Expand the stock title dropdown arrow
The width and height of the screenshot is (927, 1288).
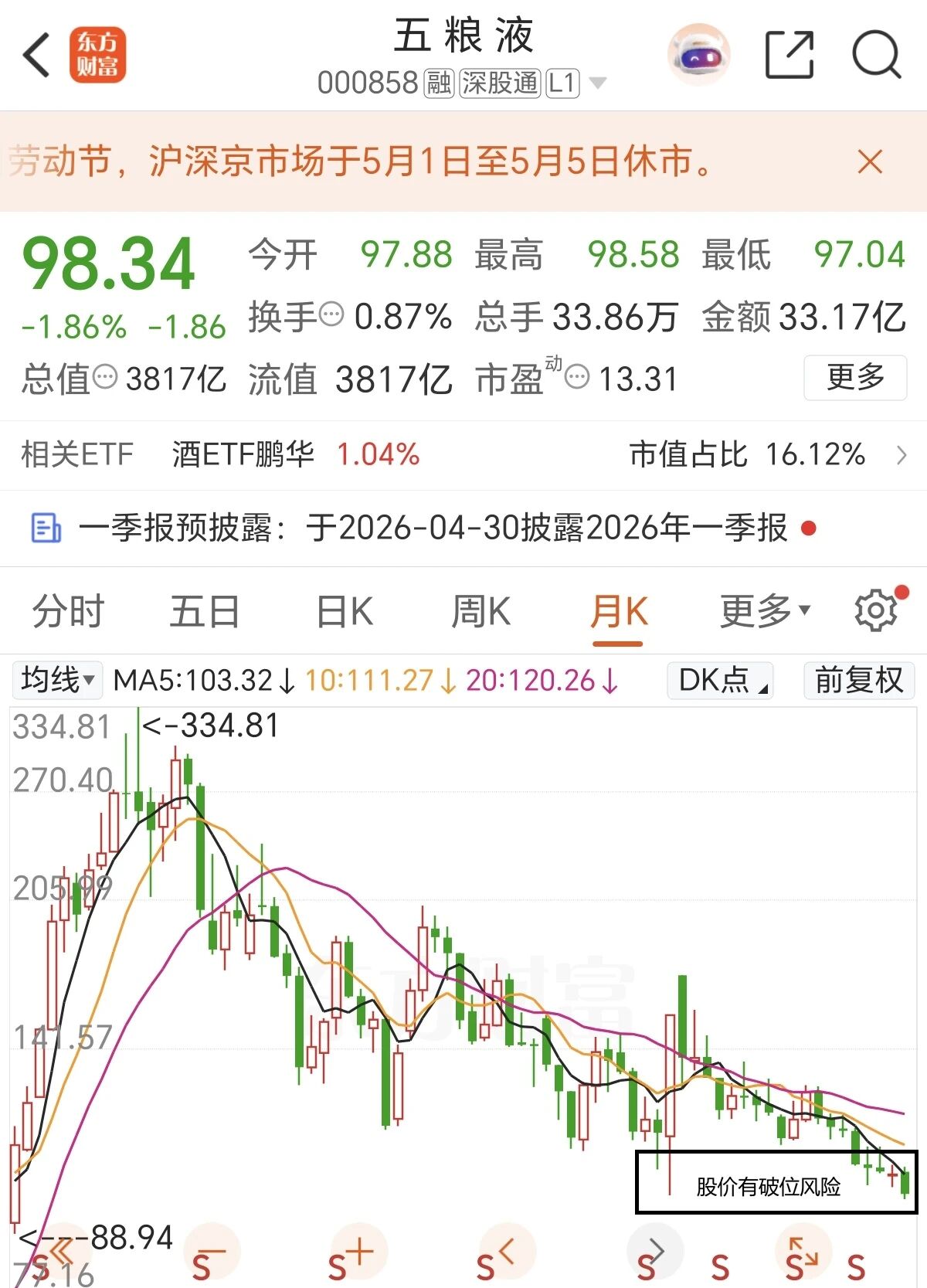click(598, 83)
